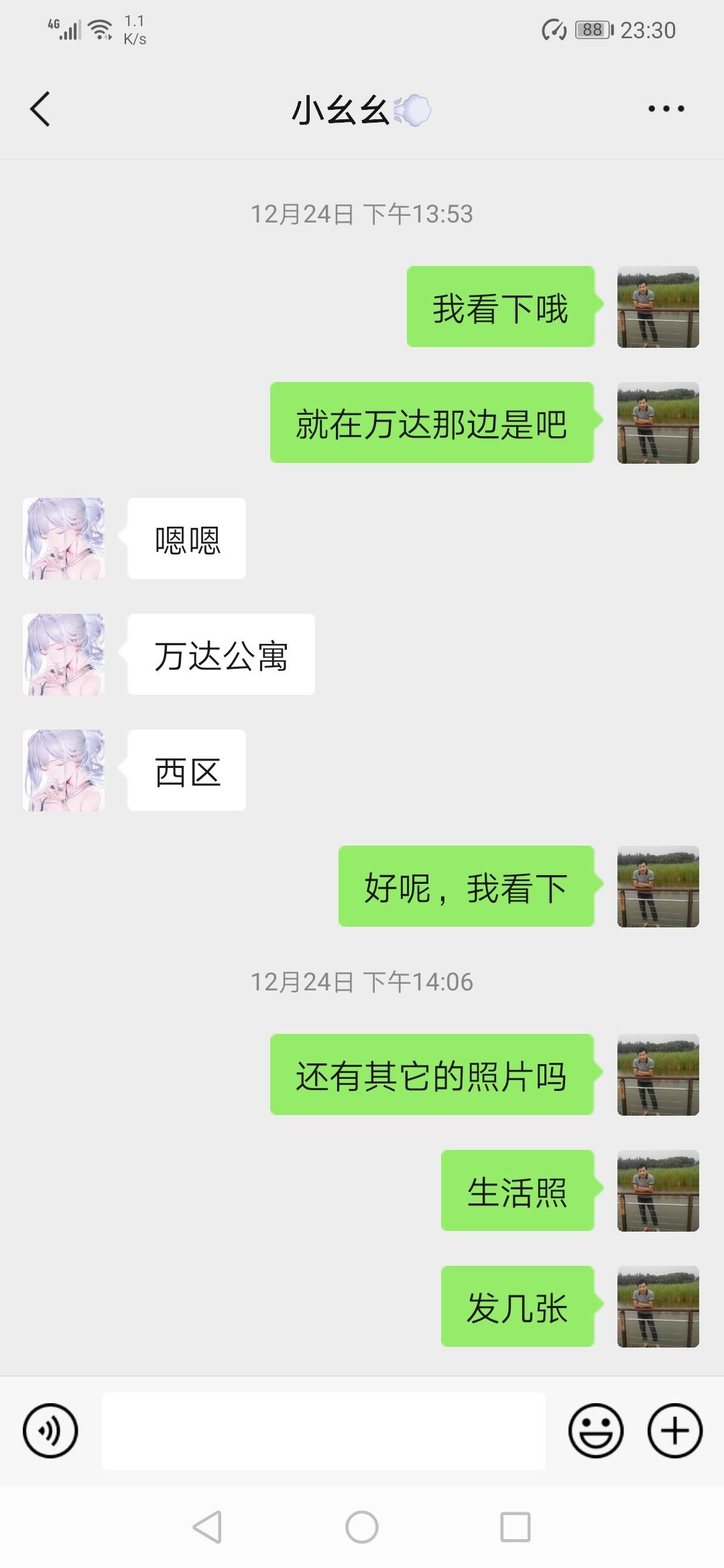Open contact avatar beside 万达公寓 message
The image size is (724, 1568).
64,655
